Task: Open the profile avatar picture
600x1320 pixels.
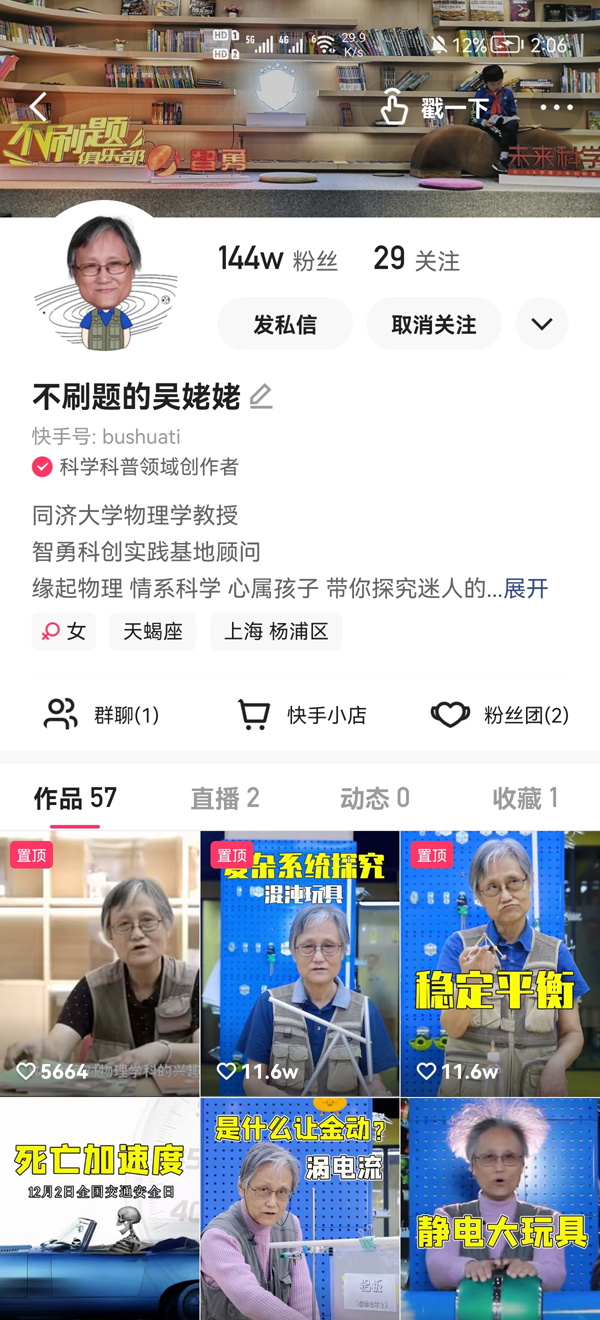Action: point(104,282)
